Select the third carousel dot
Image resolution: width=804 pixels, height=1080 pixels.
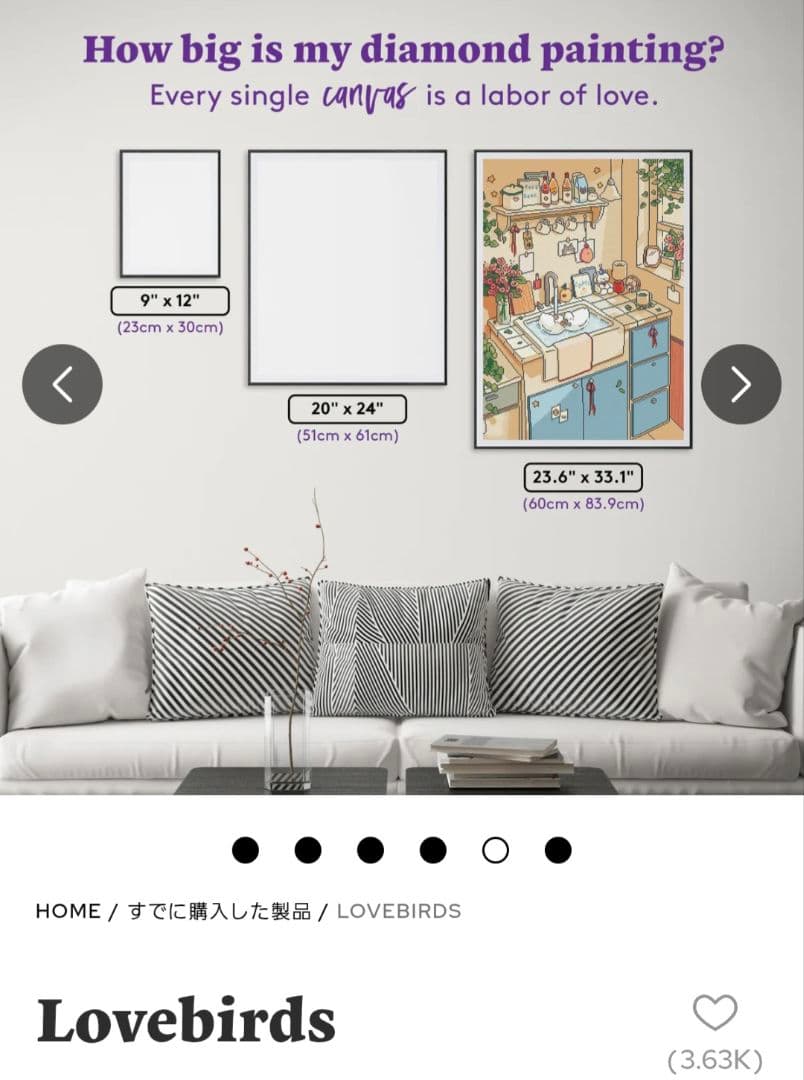370,850
